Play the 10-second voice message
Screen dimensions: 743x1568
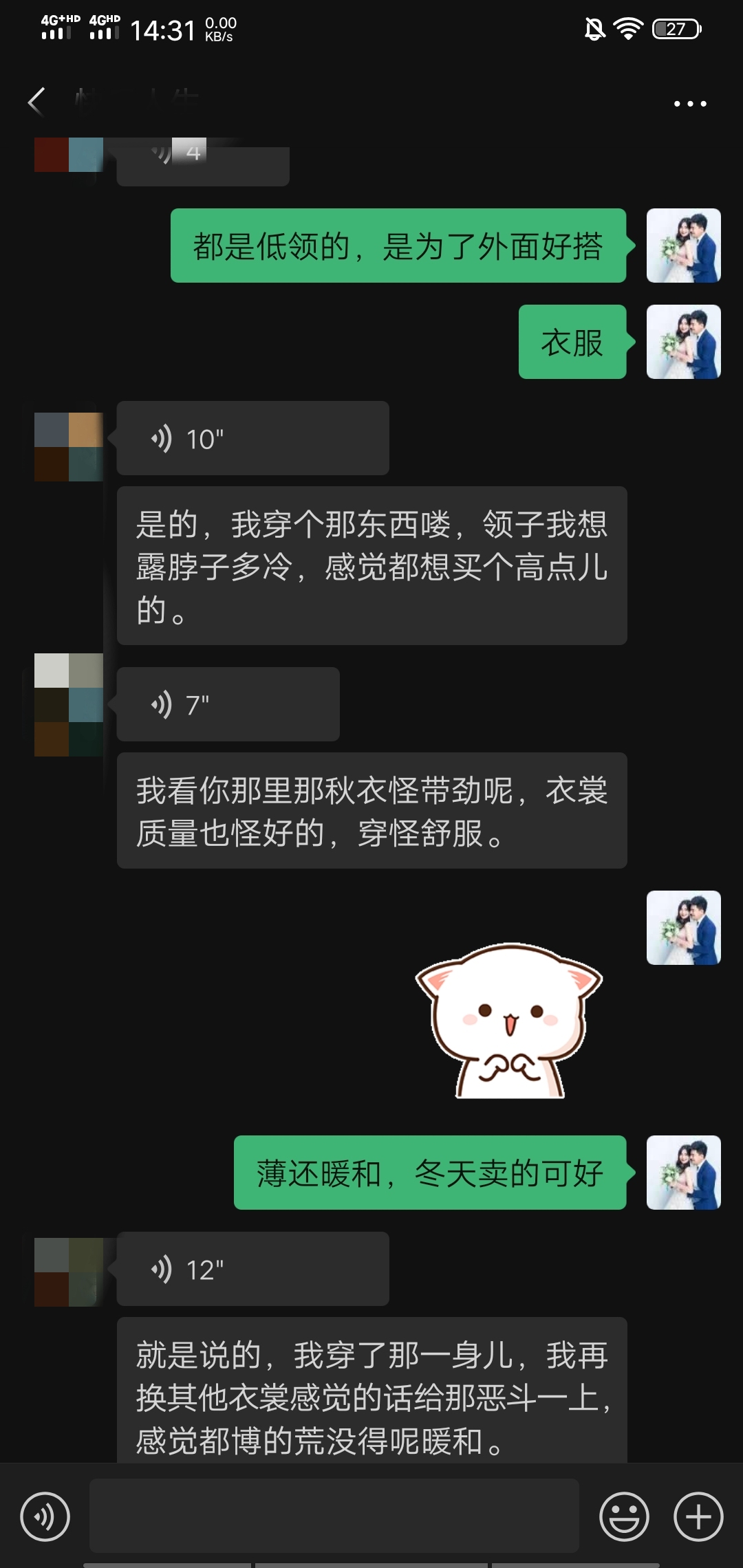(252, 438)
